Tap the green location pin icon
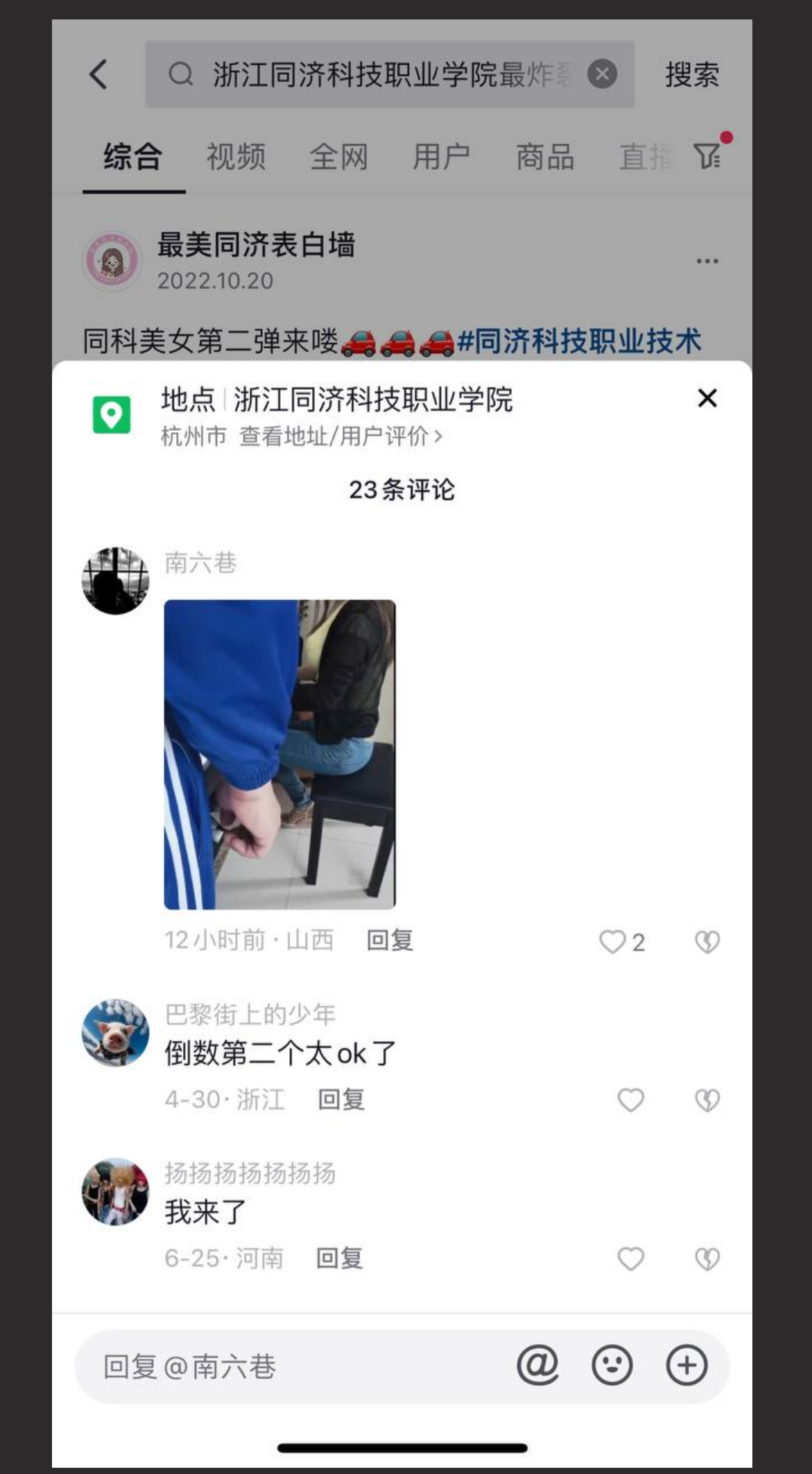Image resolution: width=812 pixels, height=1474 pixels. coord(112,414)
